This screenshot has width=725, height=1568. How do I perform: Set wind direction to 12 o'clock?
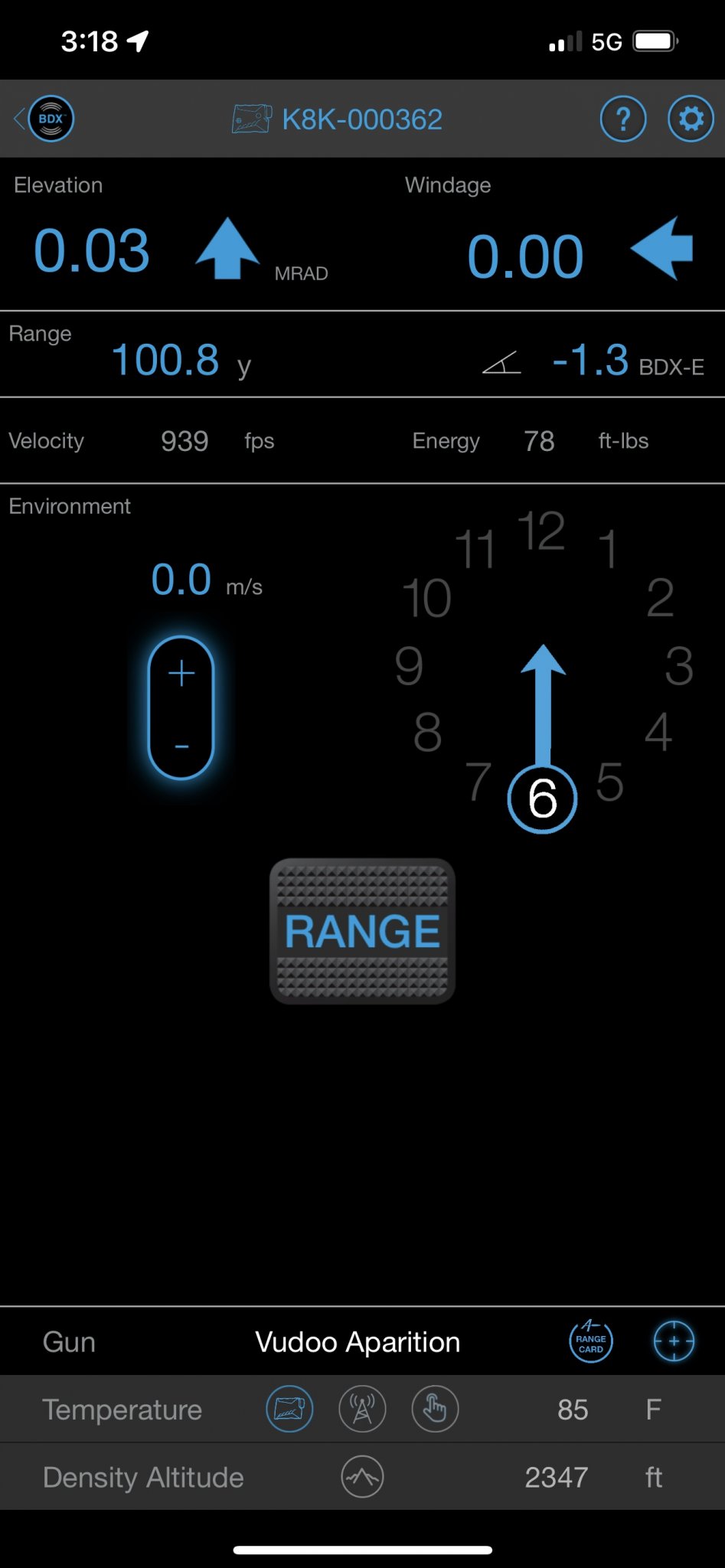tap(541, 531)
